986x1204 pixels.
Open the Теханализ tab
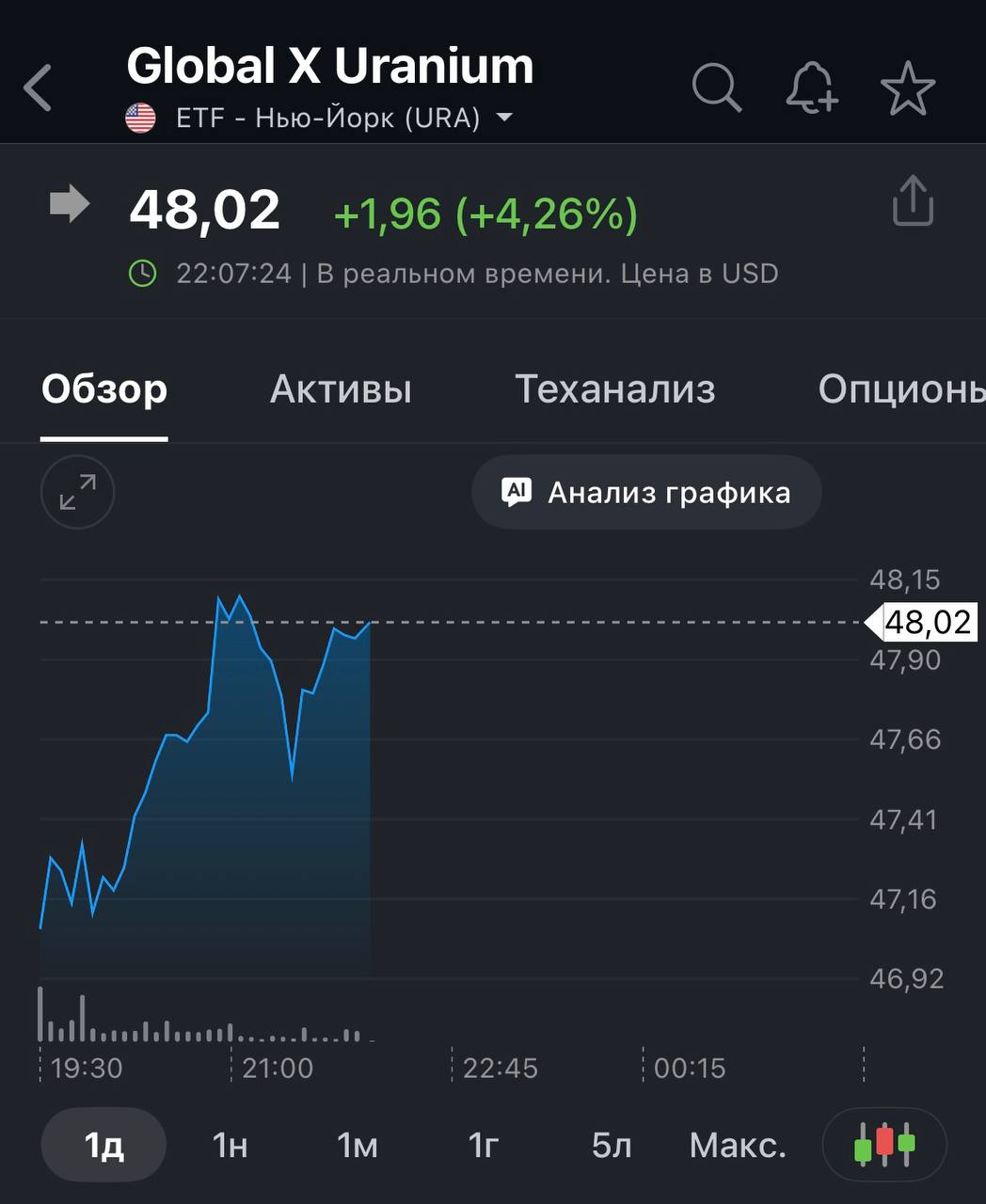615,389
